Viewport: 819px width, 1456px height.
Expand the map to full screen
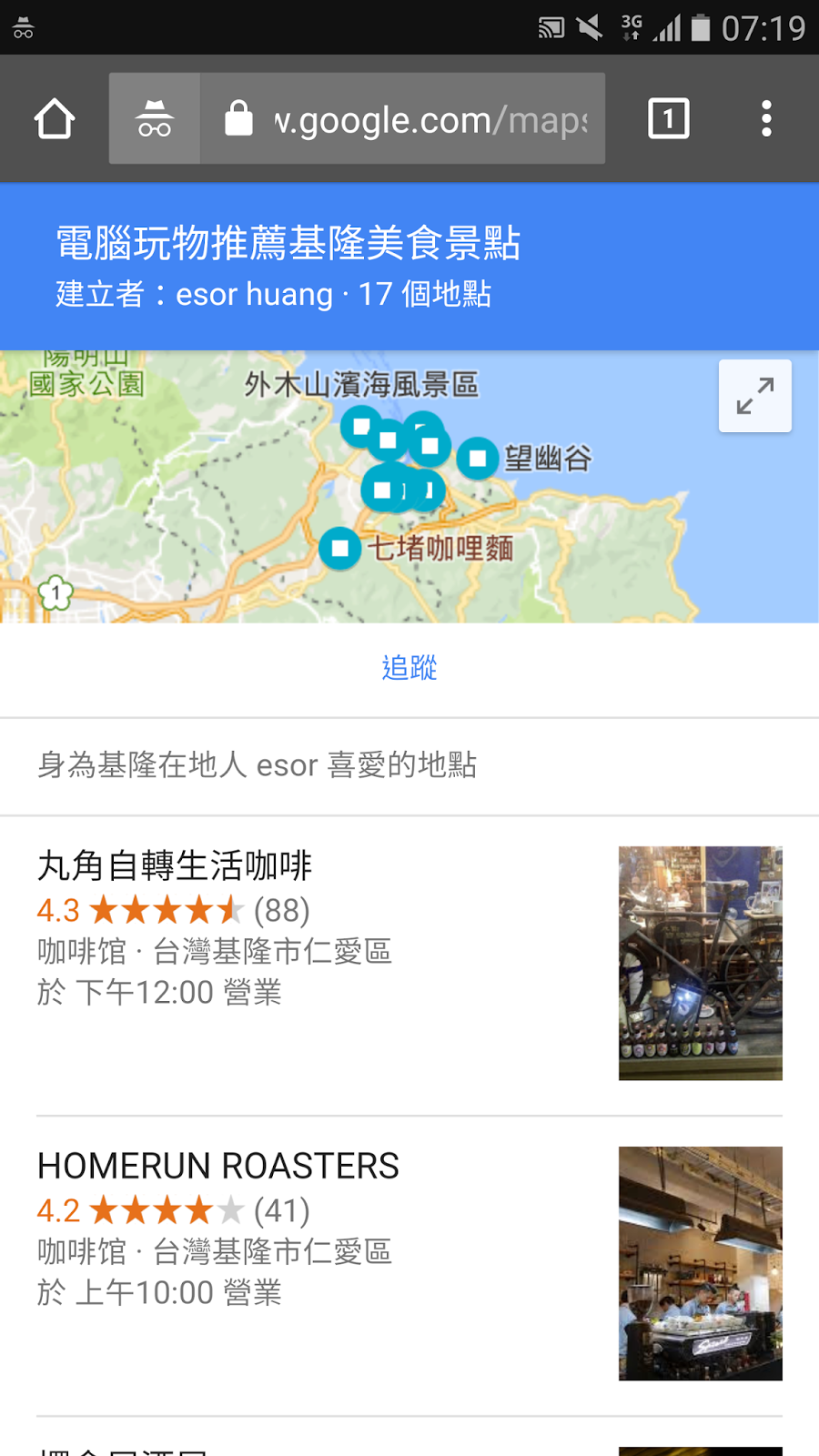click(x=754, y=396)
